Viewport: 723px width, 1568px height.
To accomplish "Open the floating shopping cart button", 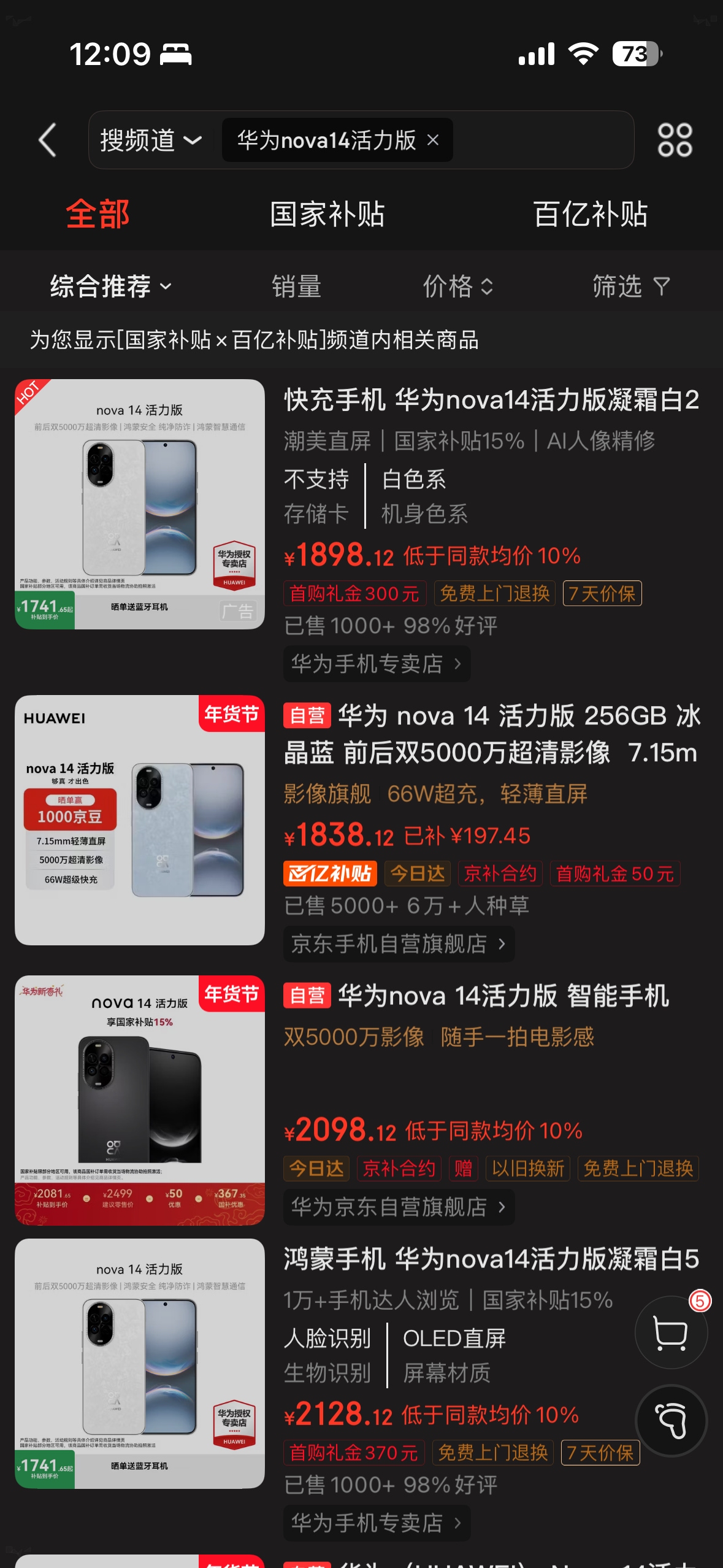I will [x=671, y=1332].
